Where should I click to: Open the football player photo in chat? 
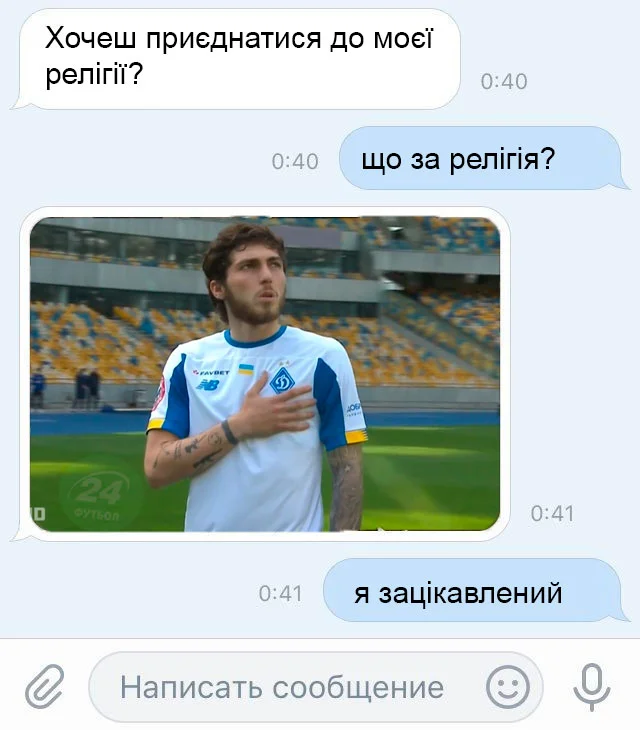click(x=265, y=374)
